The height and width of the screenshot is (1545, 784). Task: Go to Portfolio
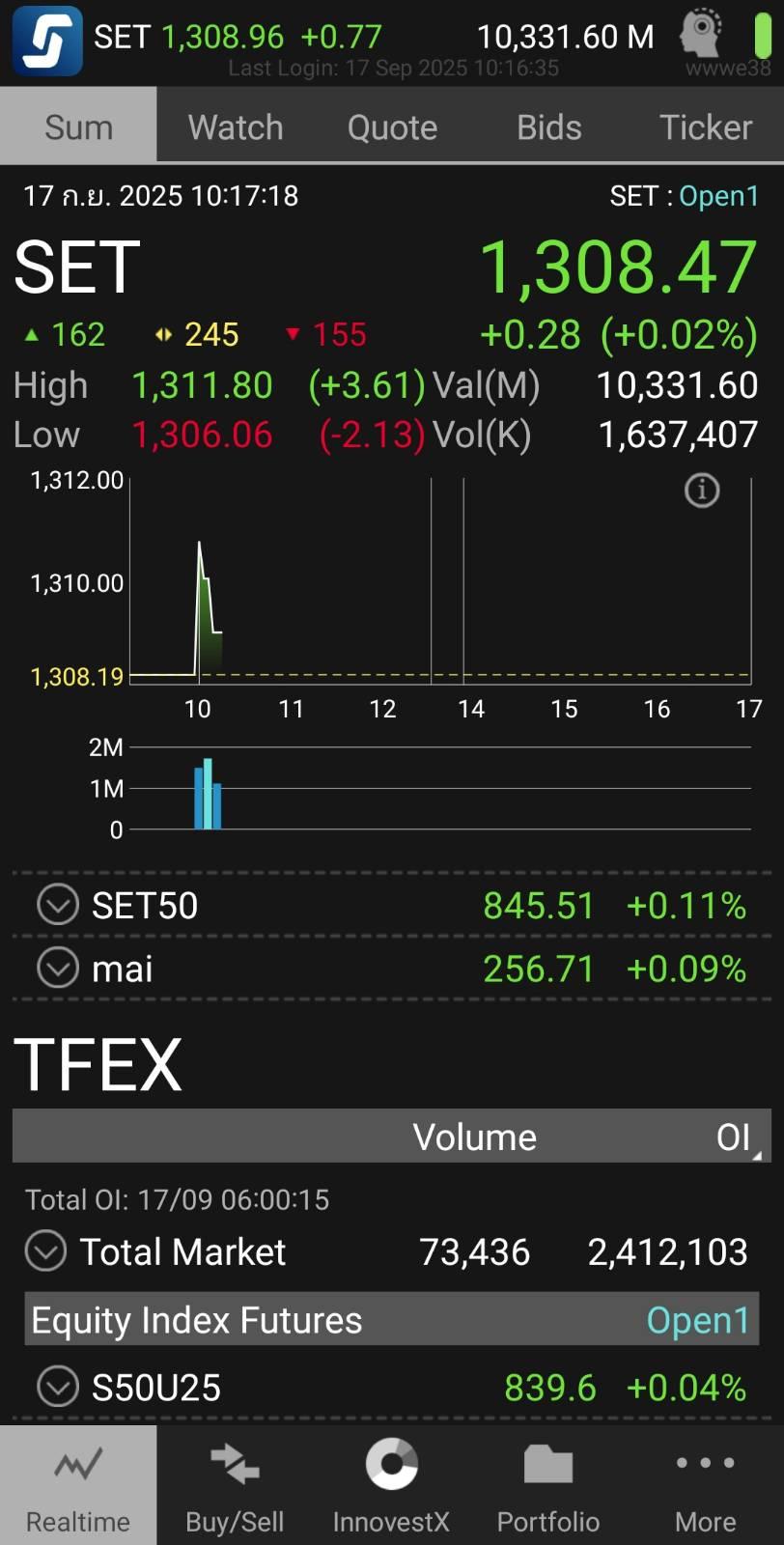tap(548, 1485)
